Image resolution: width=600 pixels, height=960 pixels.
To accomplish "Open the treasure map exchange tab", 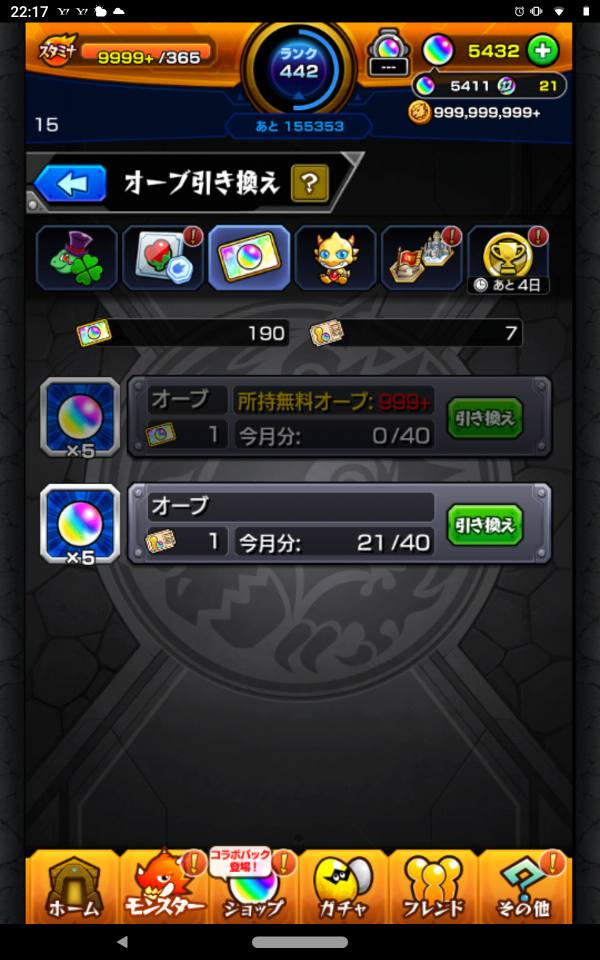I will [421, 258].
